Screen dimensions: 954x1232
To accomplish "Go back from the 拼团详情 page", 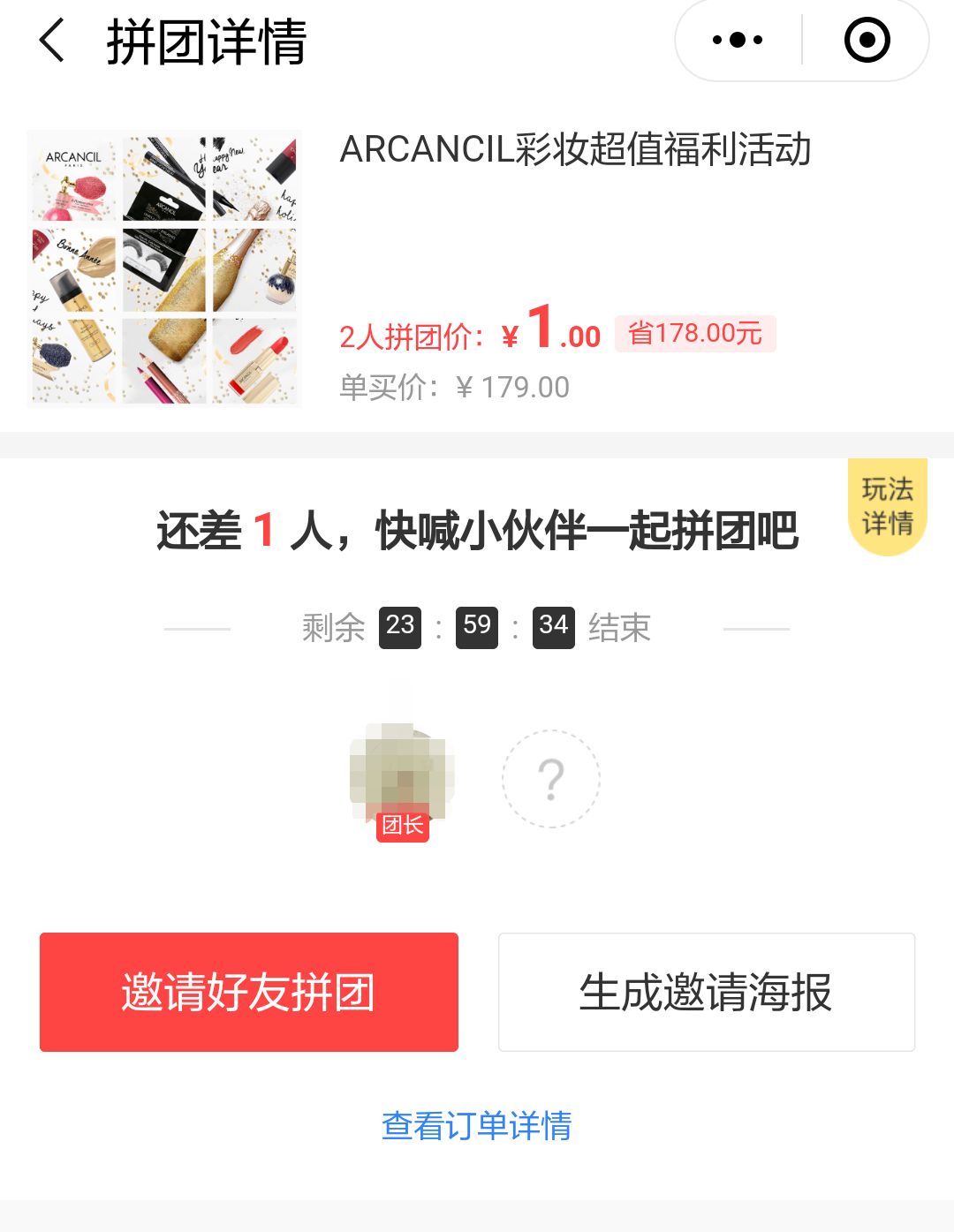I will tap(53, 41).
